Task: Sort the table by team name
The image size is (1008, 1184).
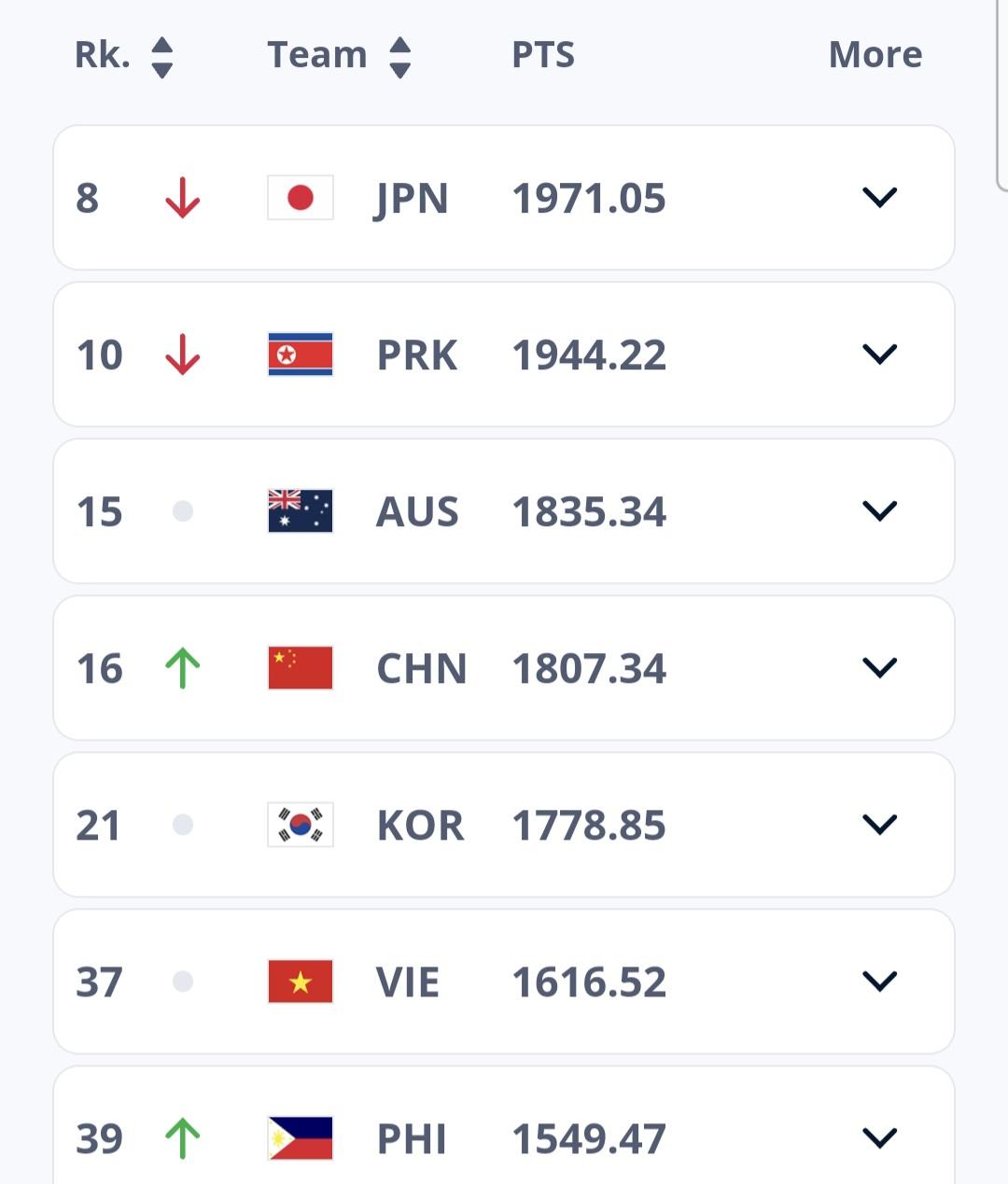Action: 399,57
